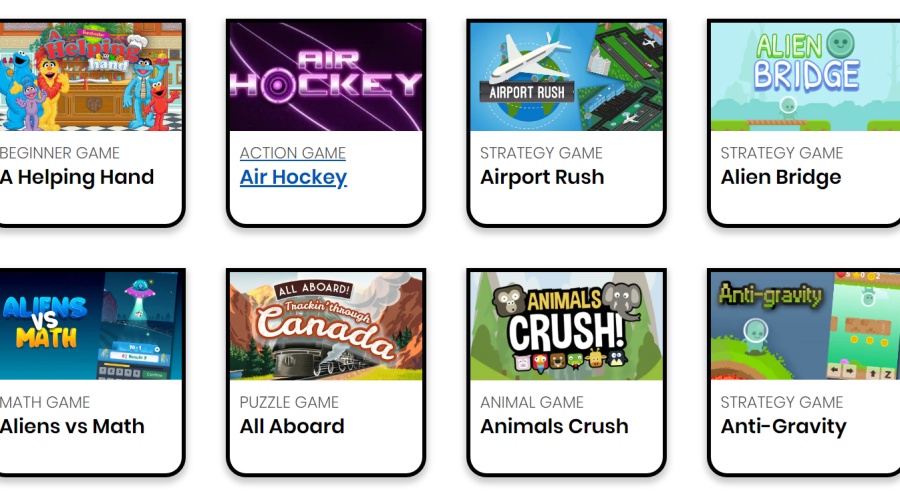Select the Airport Rush game card

542,177
